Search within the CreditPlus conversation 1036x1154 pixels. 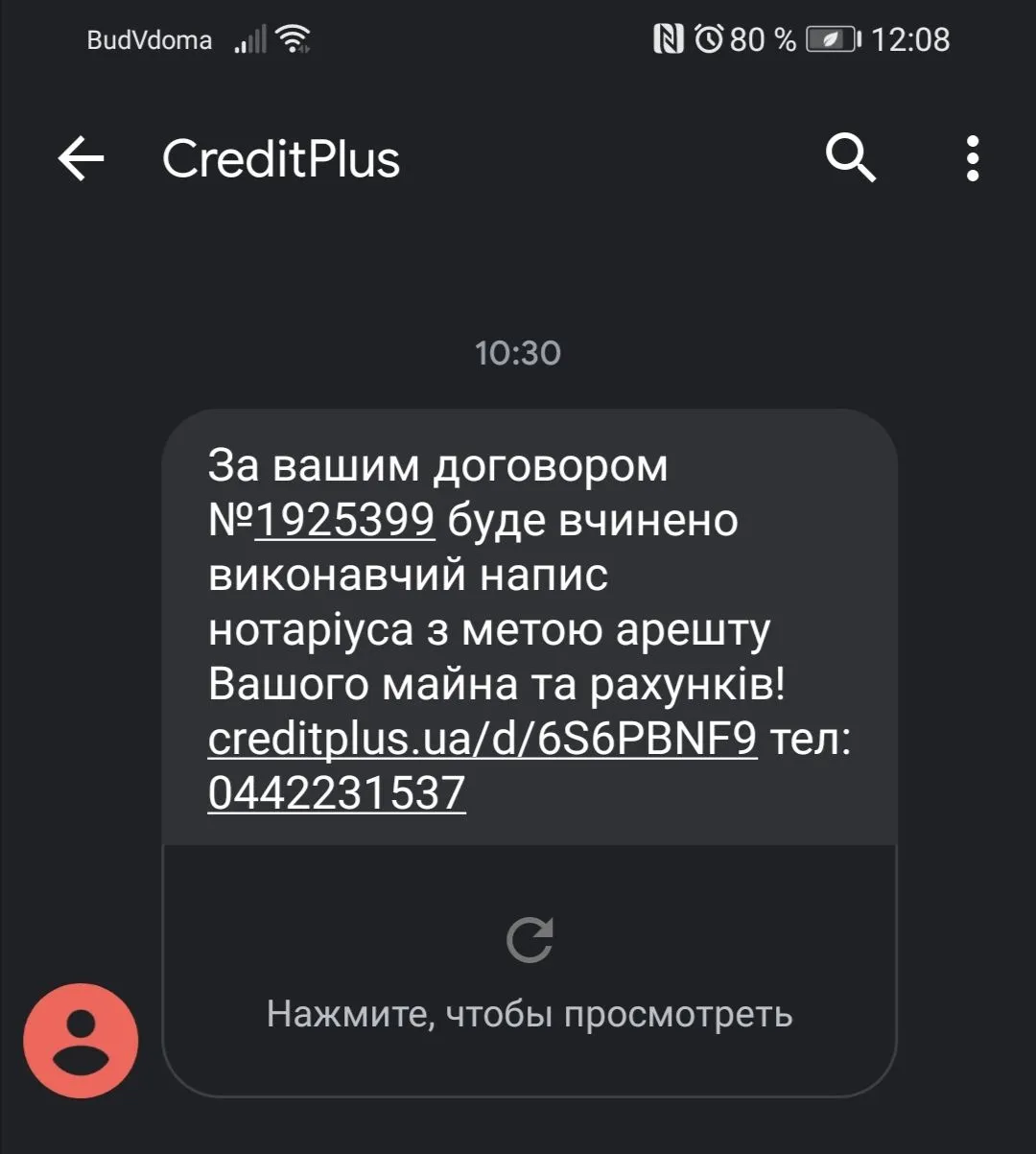click(x=850, y=158)
